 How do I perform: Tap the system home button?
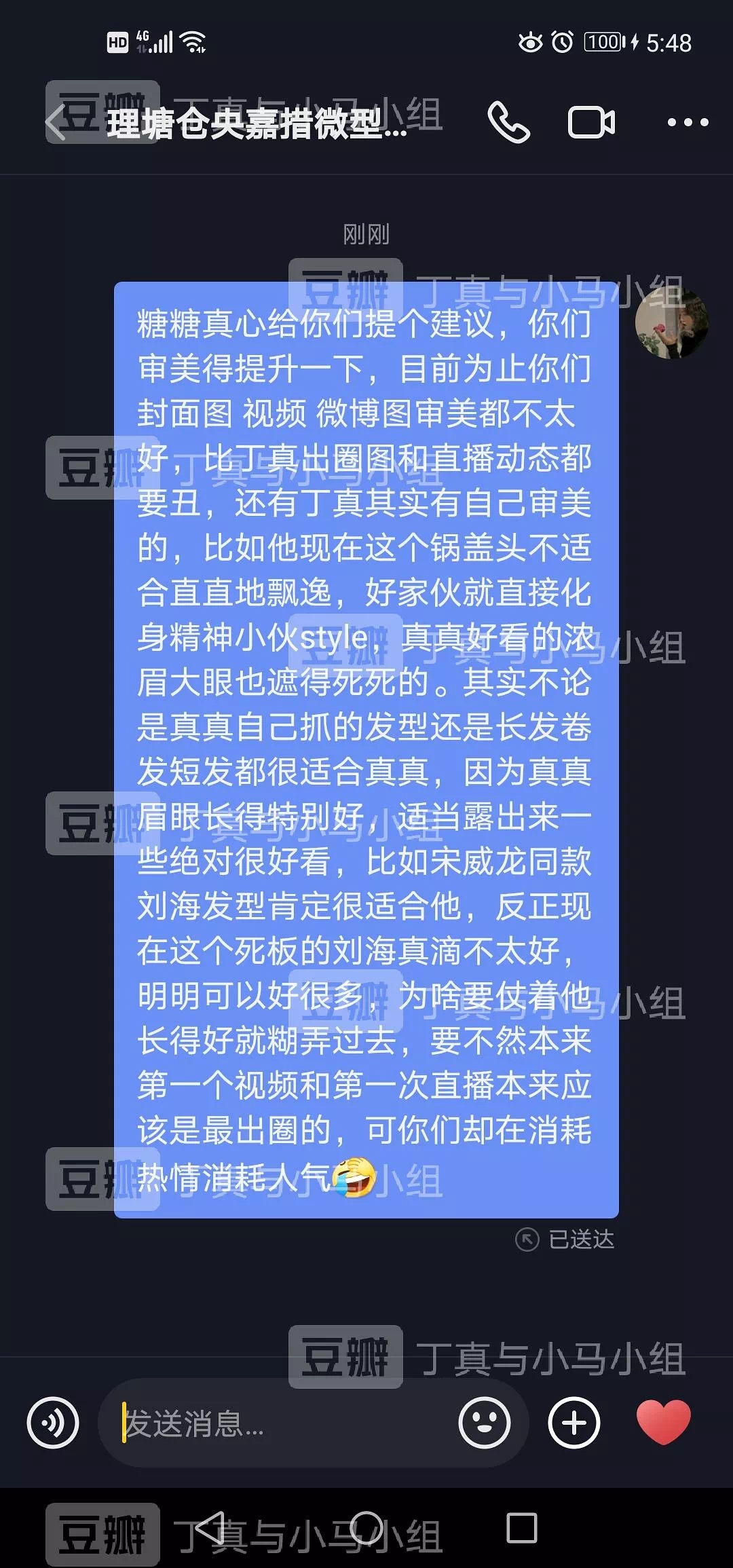coord(366,1528)
